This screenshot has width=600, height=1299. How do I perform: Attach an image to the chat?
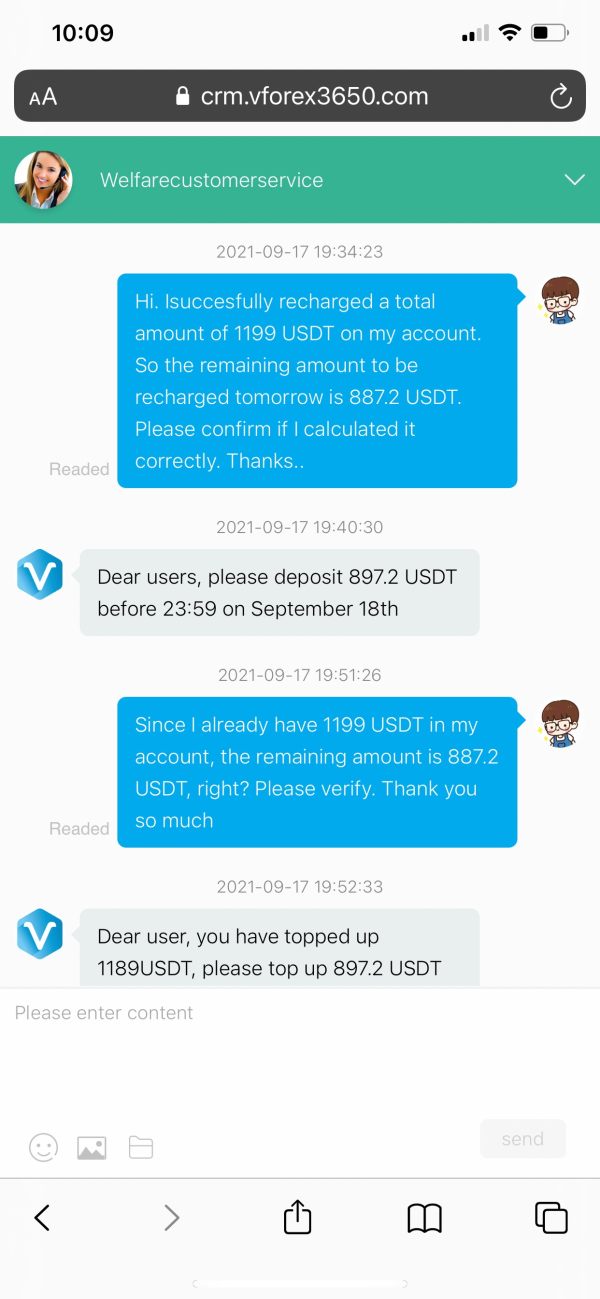pyautogui.click(x=92, y=1148)
